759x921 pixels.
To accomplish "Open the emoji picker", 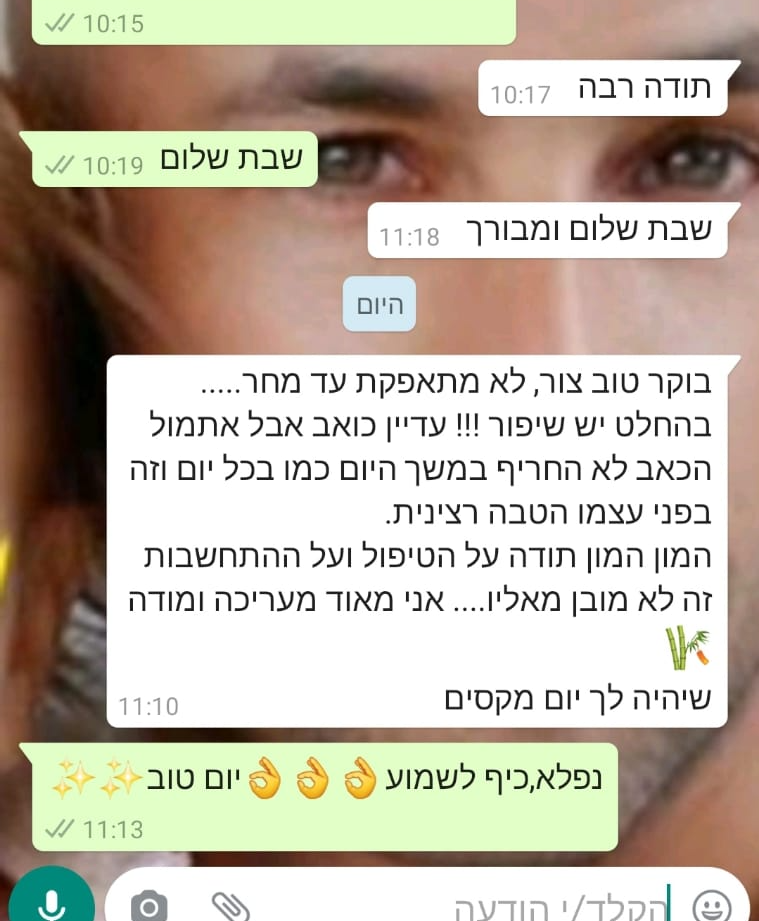I will (710, 906).
